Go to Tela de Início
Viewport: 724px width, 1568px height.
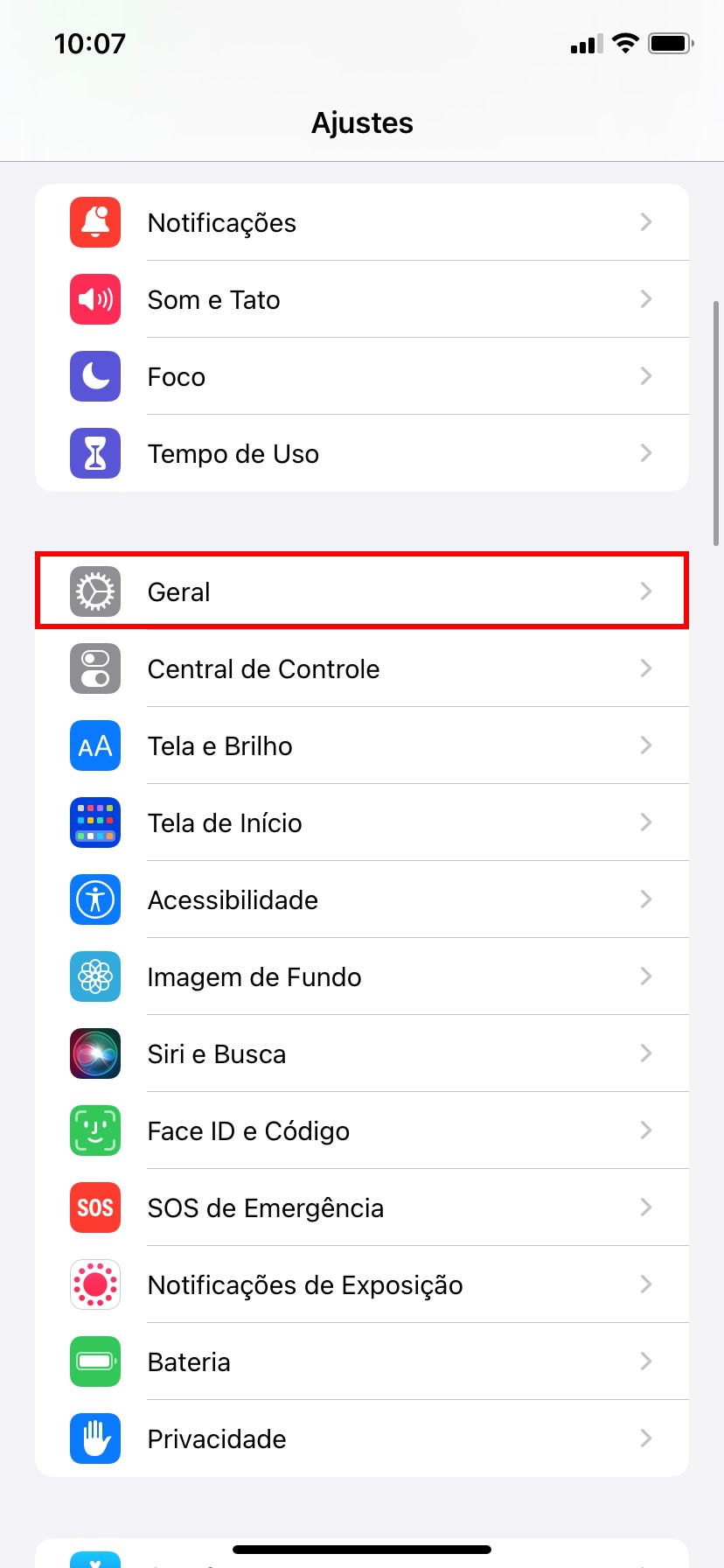click(x=362, y=823)
